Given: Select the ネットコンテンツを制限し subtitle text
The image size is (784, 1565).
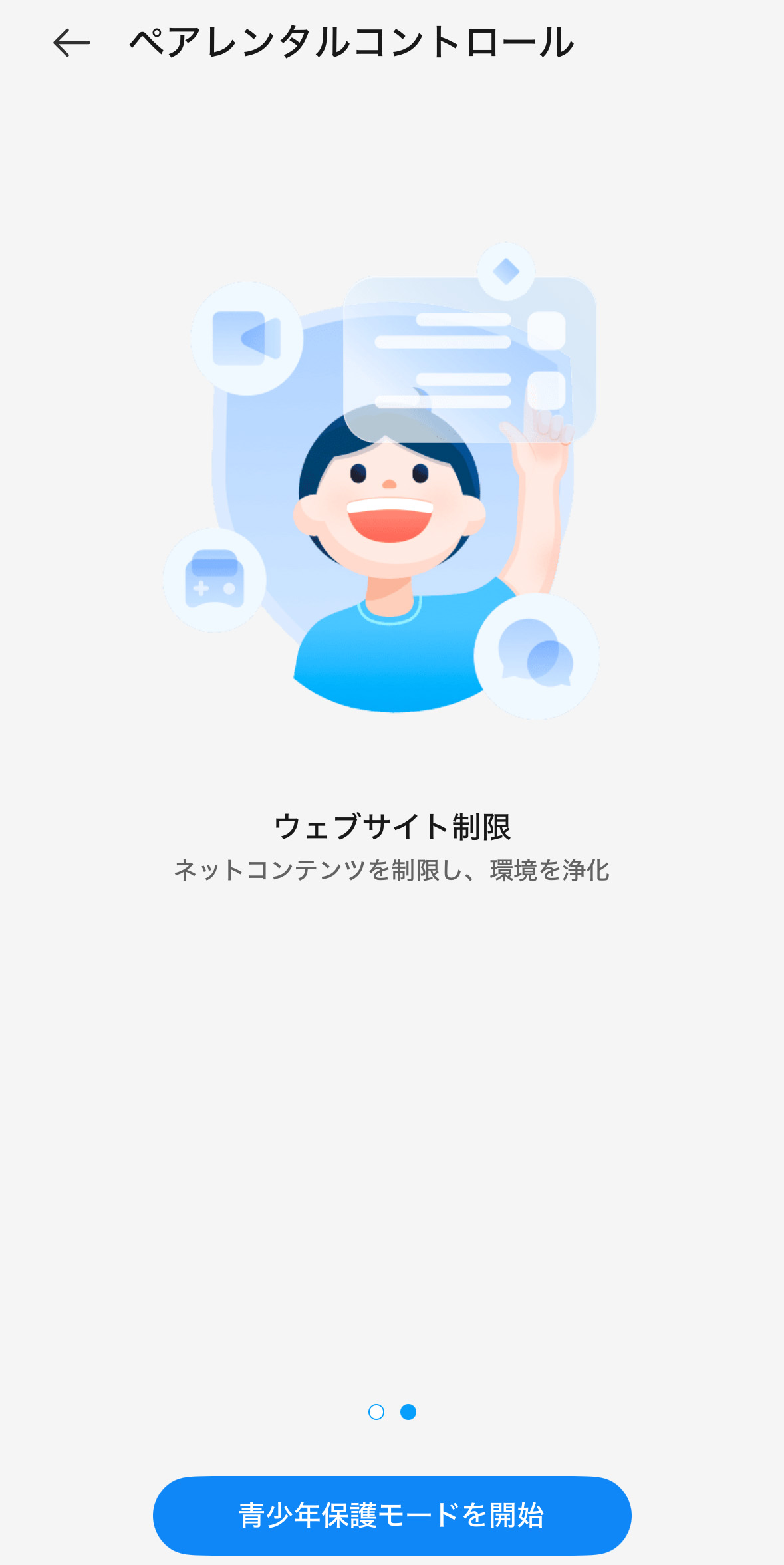Looking at the screenshot, I should coord(392,870).
